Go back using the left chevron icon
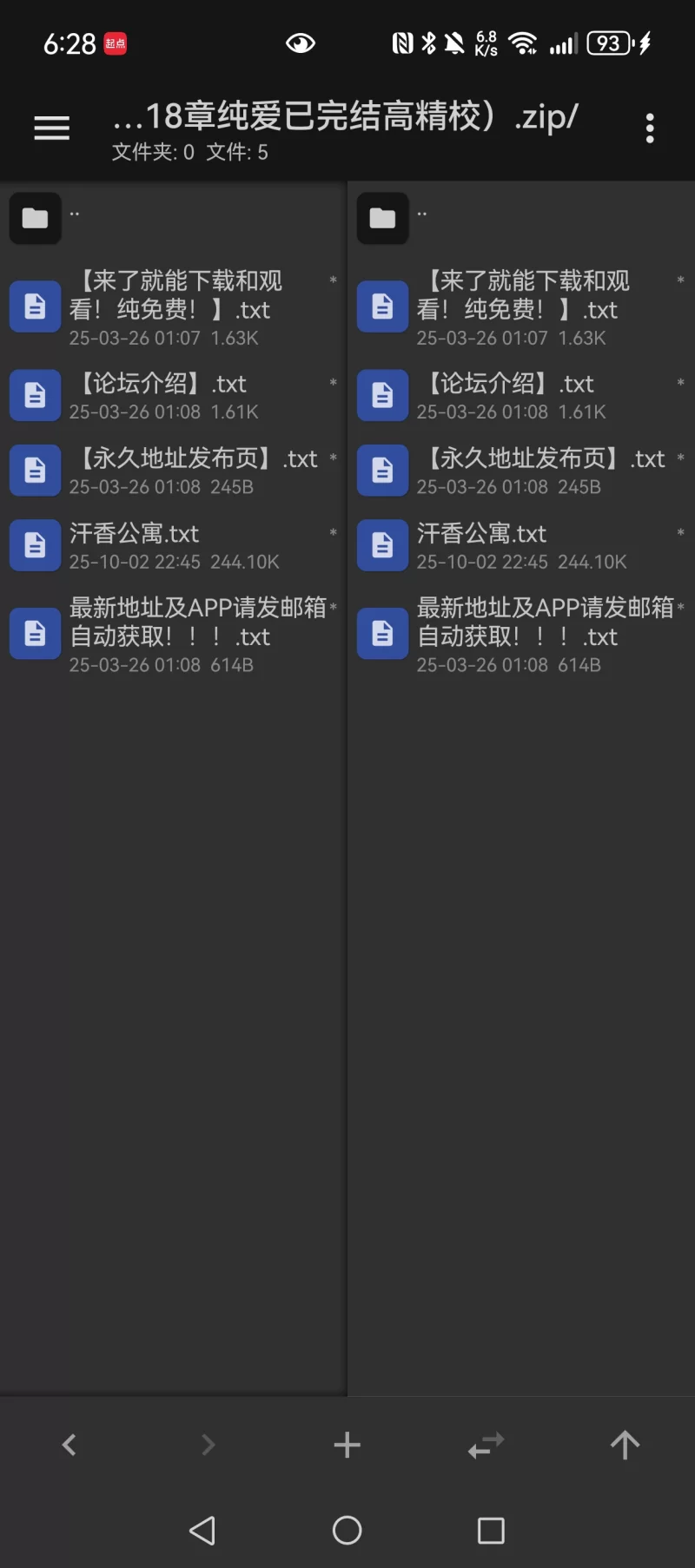This screenshot has height=1568, width=695. (x=69, y=1444)
